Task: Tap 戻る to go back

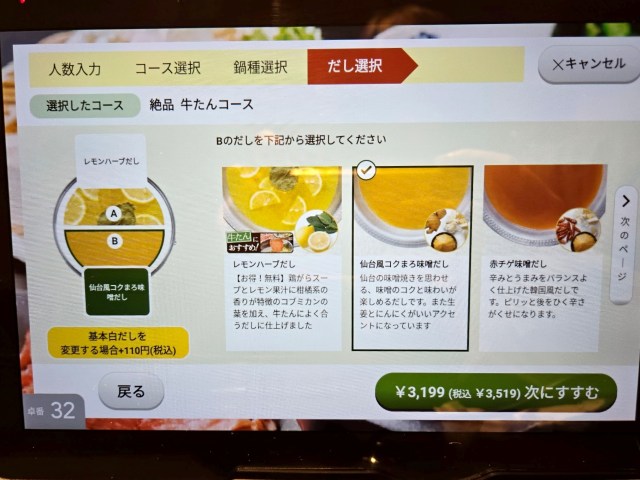Action: (131, 391)
